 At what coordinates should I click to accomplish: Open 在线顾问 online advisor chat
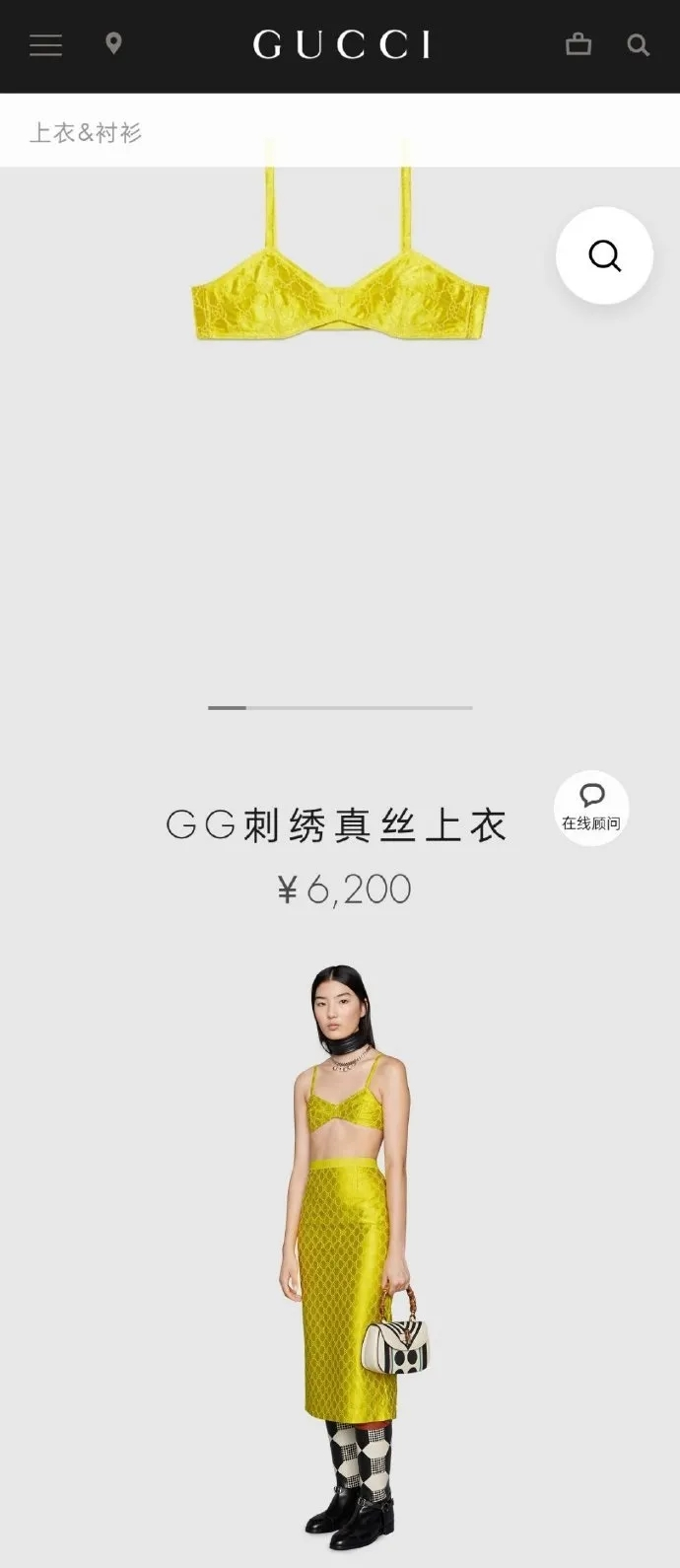tap(591, 808)
